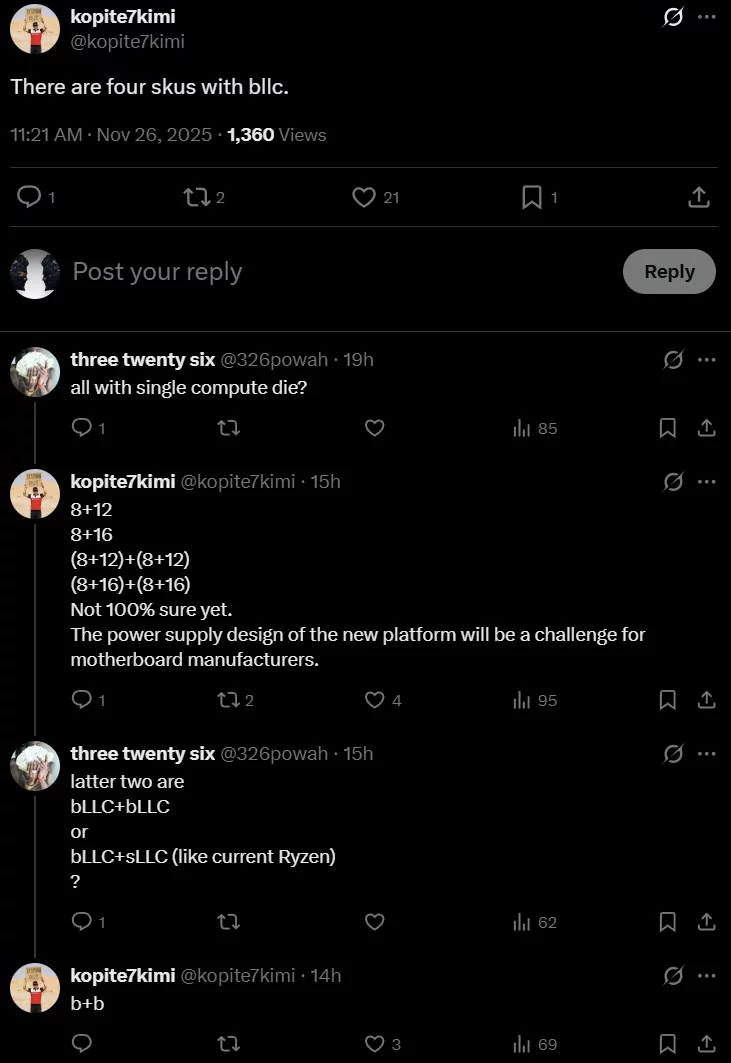Share the main post
Image resolution: width=731 pixels, height=1063 pixels.
699,198
